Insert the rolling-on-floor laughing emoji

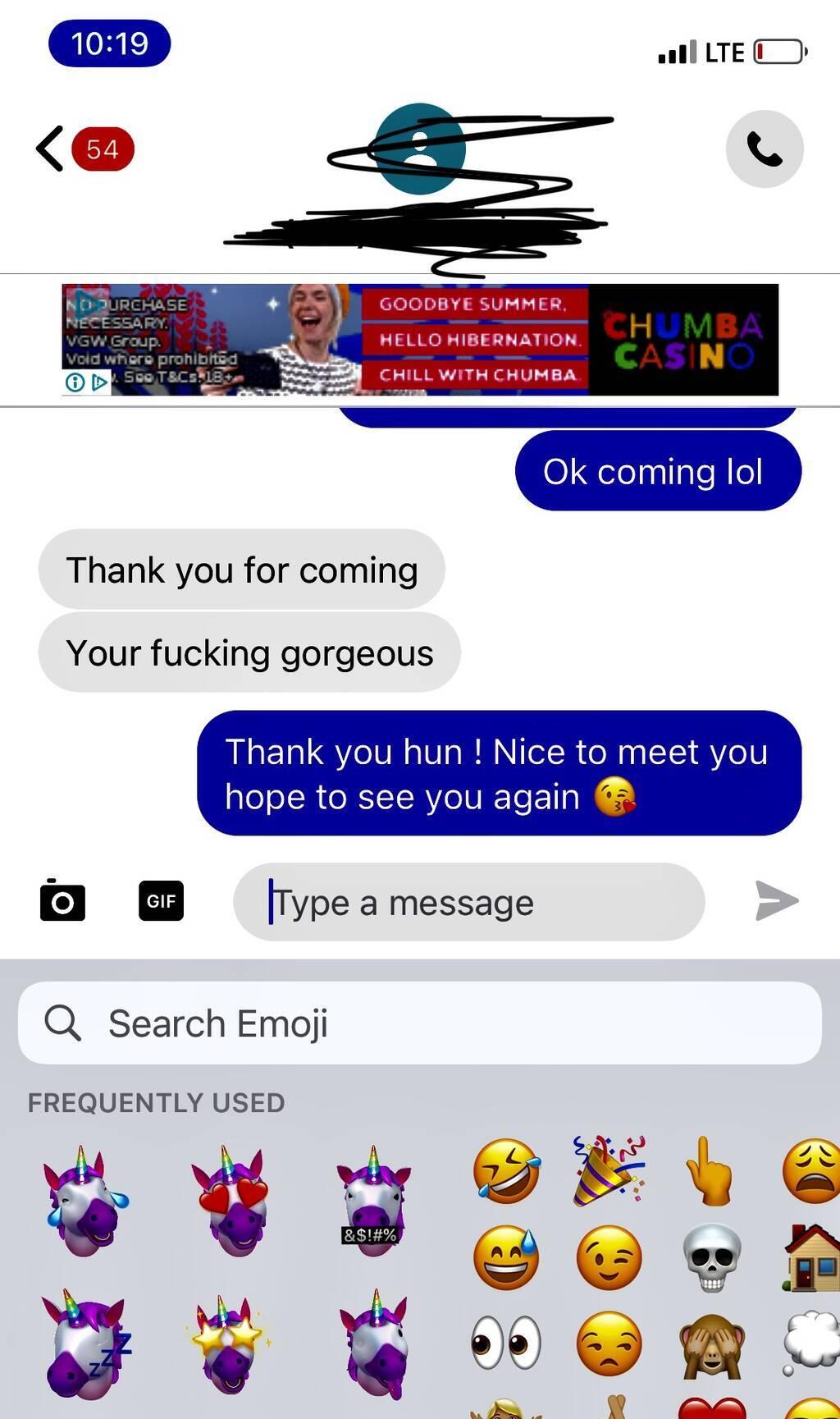(x=507, y=1172)
